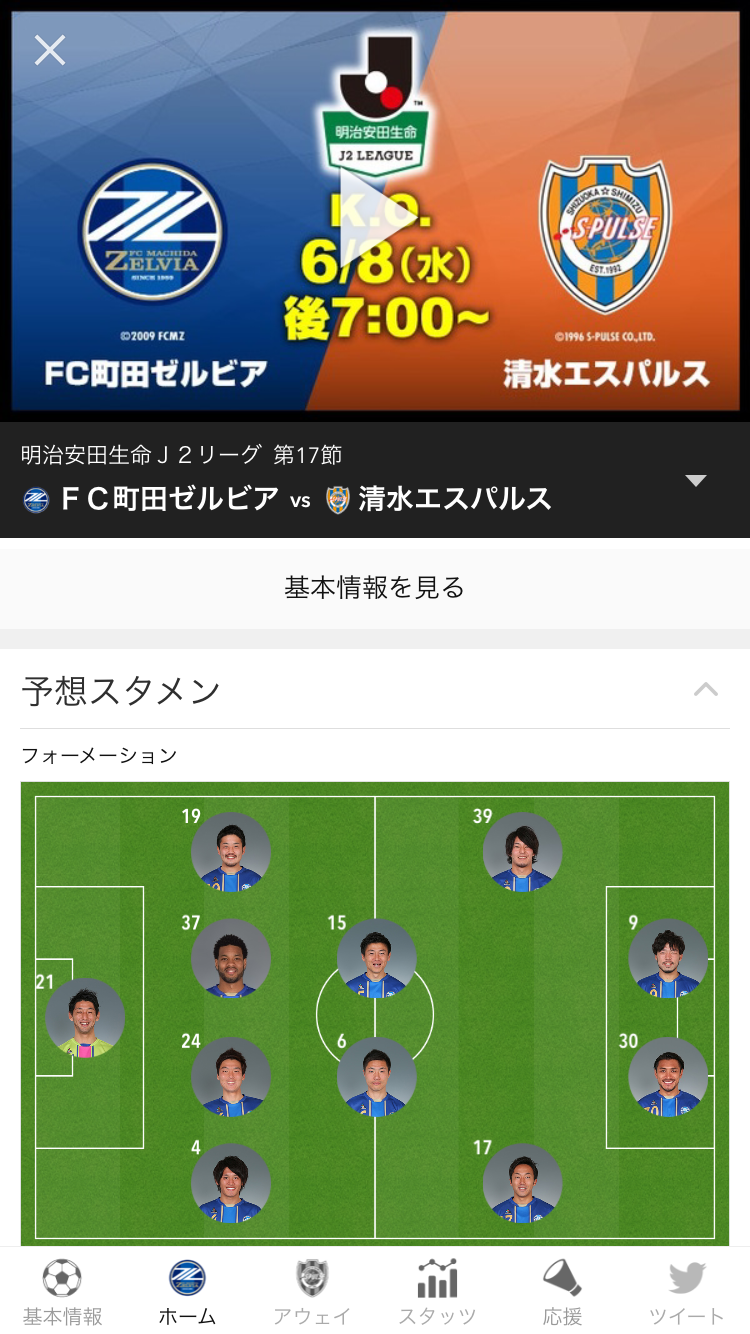The image size is (750, 1334).
Task: Switch to the 基本情報 tab
Action: (x=62, y=1291)
